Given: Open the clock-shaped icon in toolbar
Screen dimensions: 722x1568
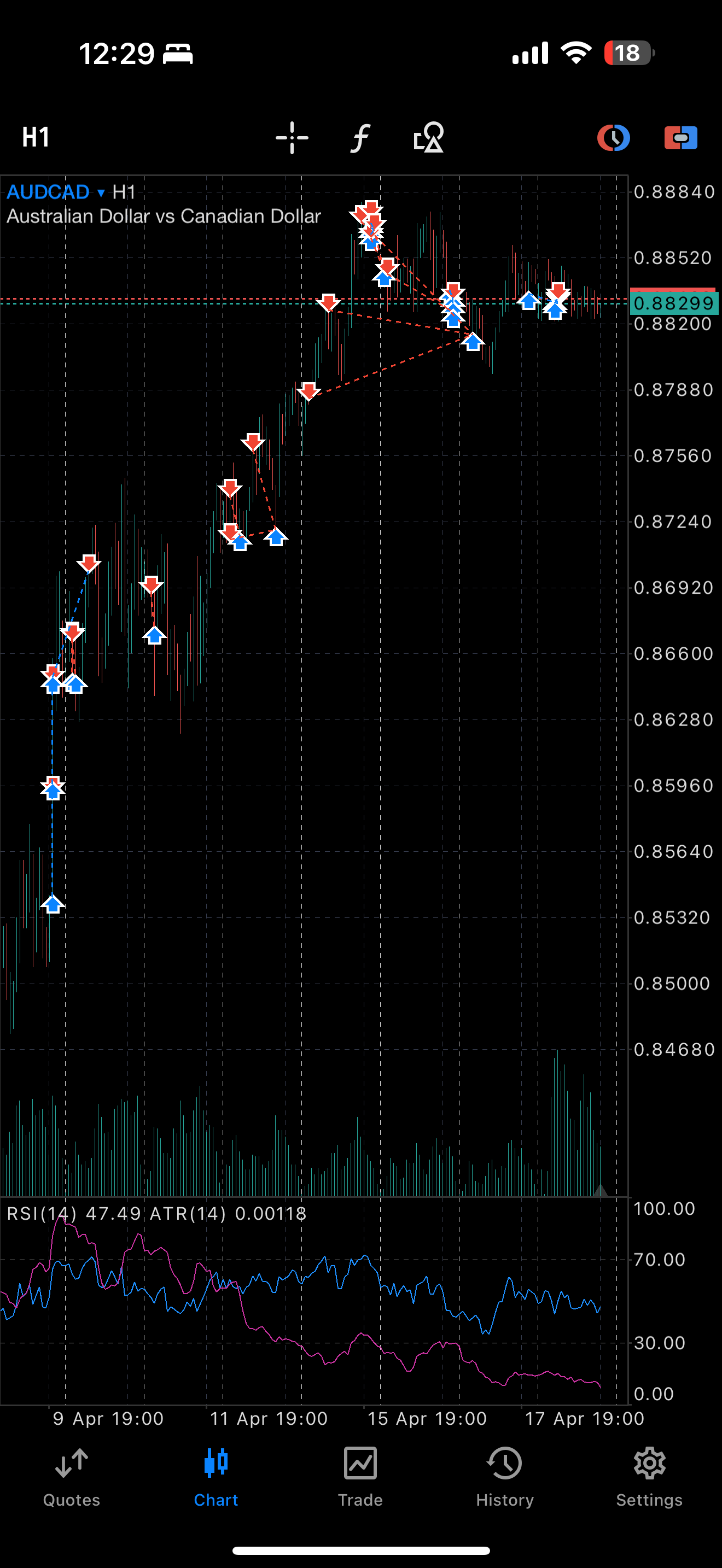Looking at the screenshot, I should 613,138.
